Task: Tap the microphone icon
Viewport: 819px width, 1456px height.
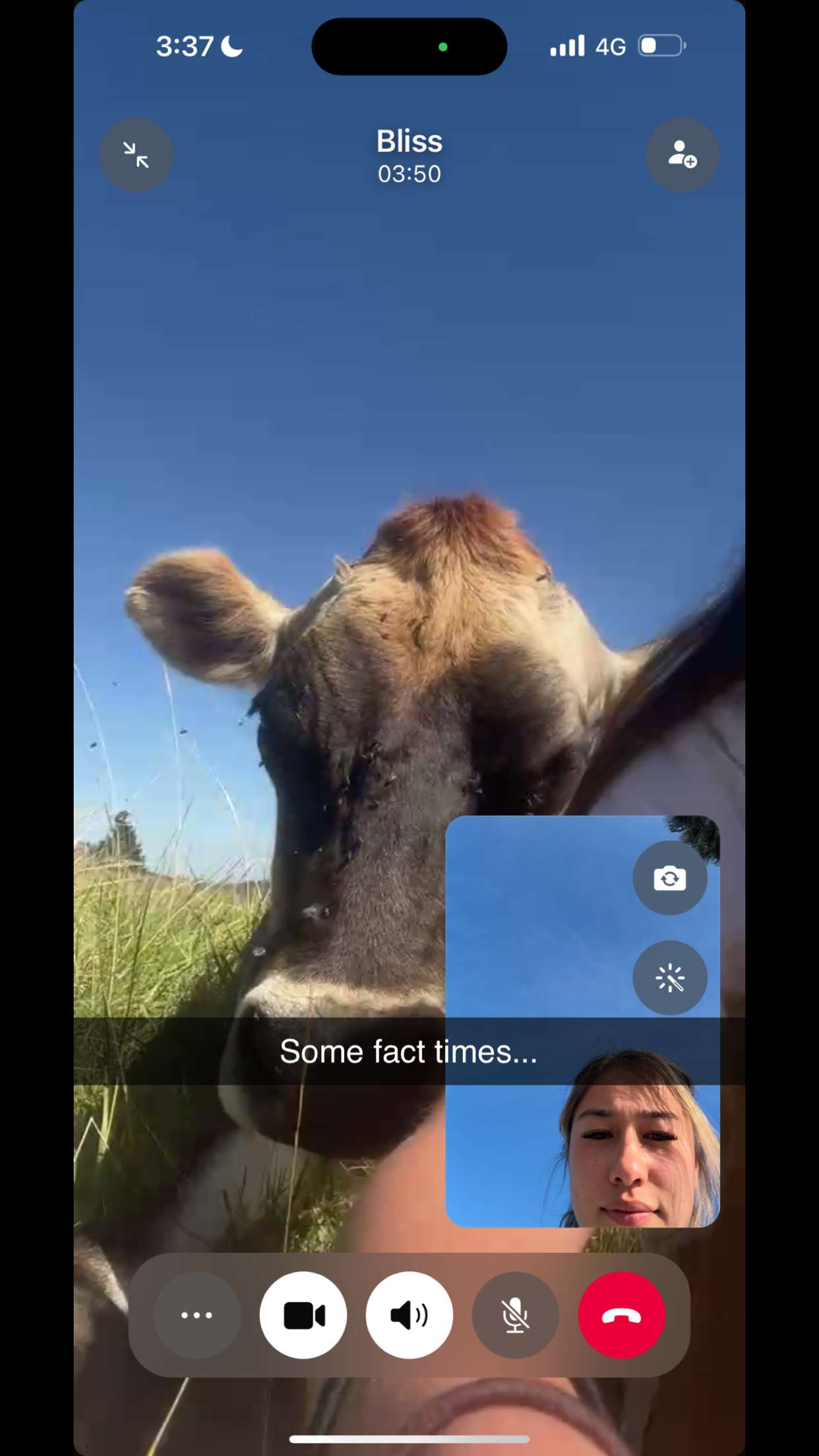Action: click(x=516, y=1316)
